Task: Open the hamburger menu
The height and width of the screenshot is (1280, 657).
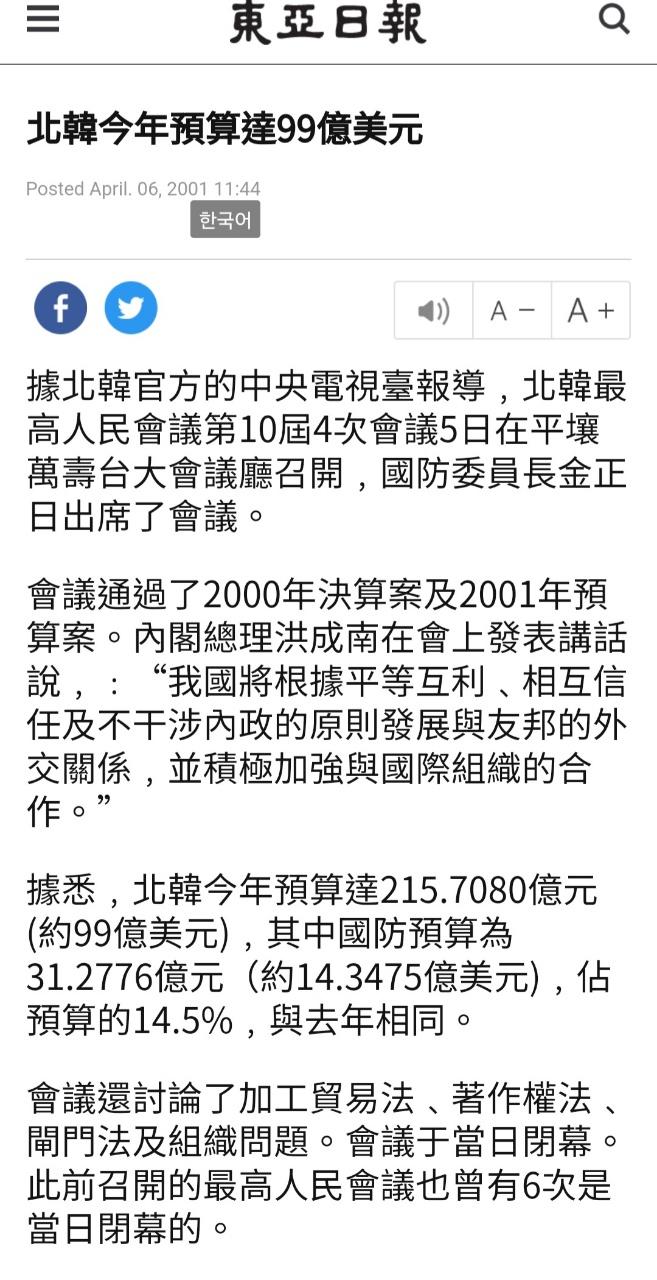Action: pos(43,19)
